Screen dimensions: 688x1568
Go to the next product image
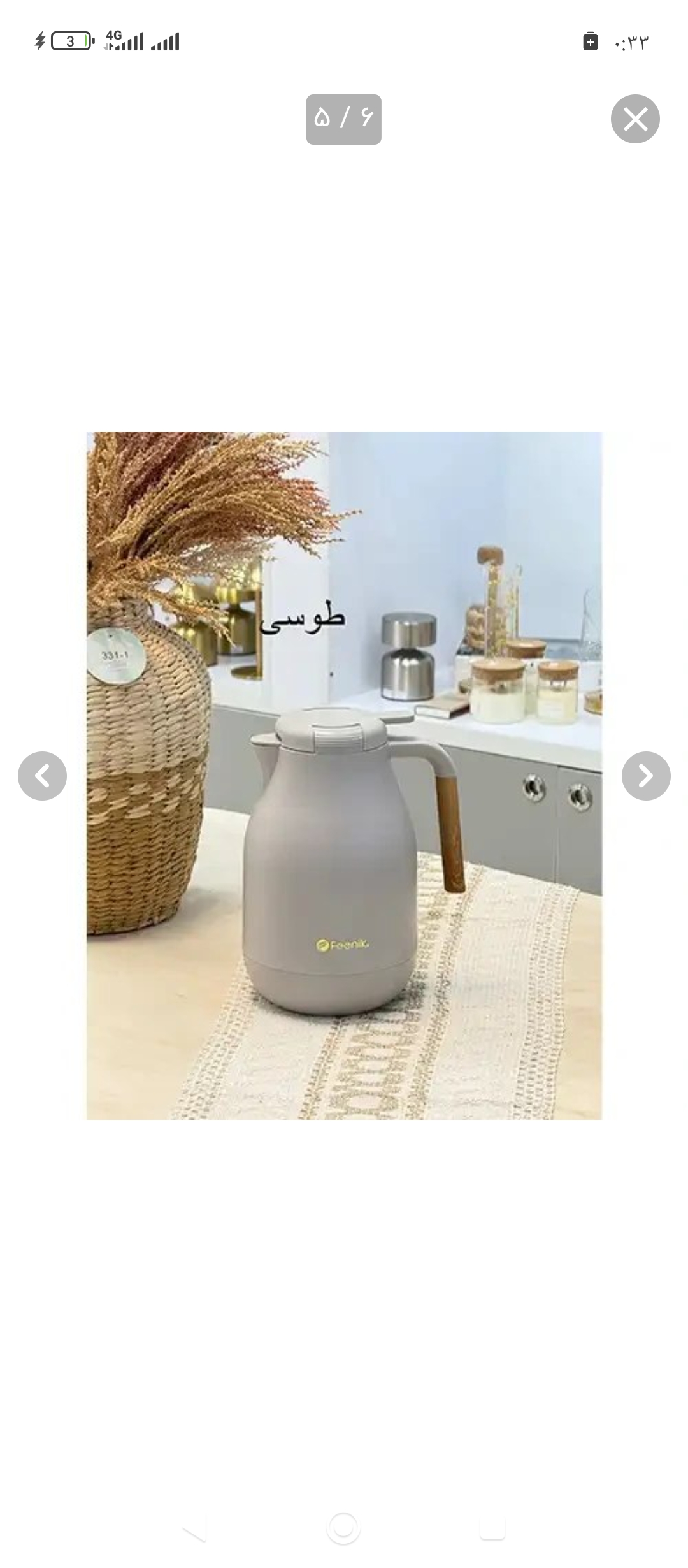(x=646, y=776)
